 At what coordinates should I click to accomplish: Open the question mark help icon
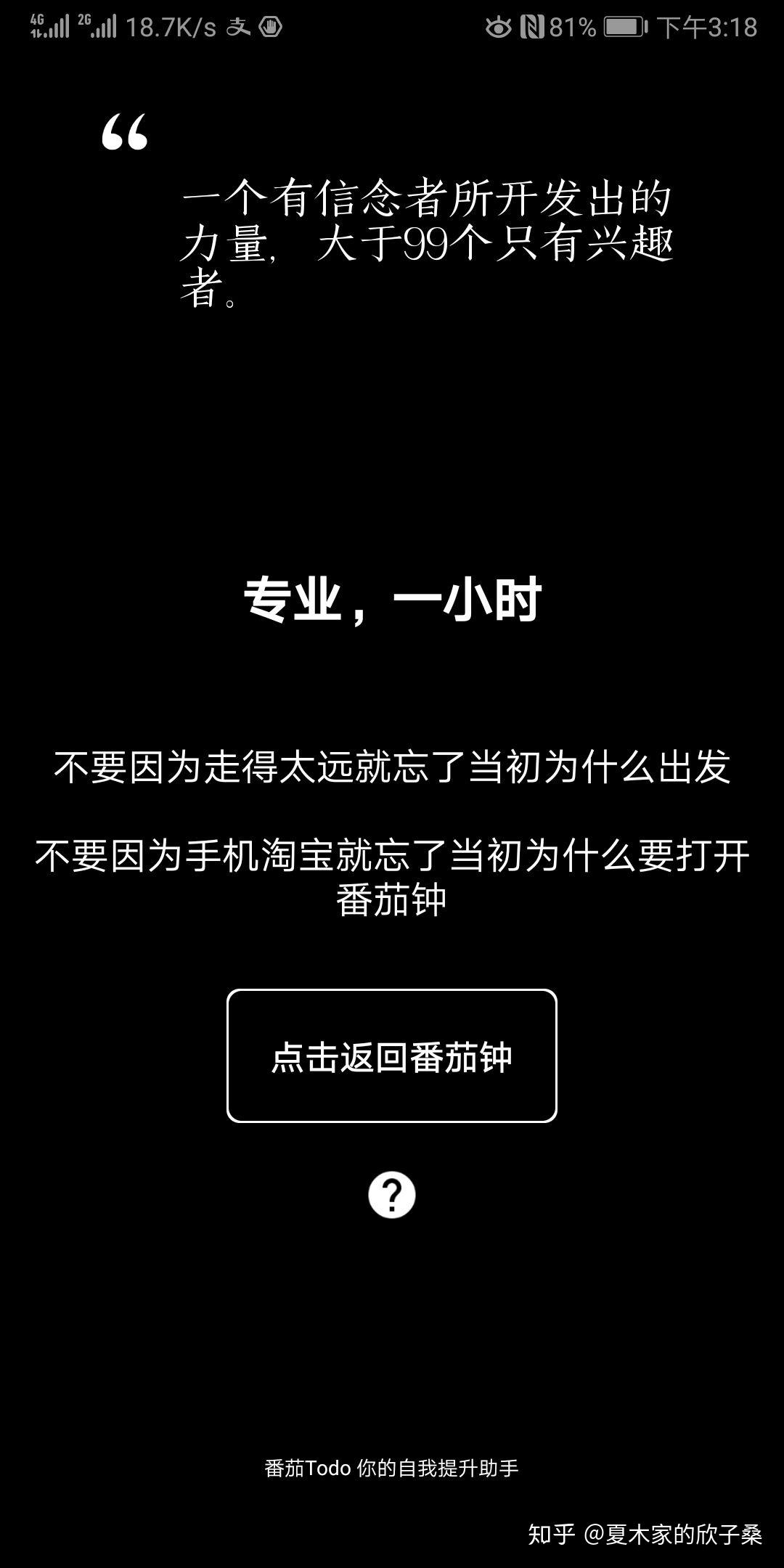coord(391,1195)
